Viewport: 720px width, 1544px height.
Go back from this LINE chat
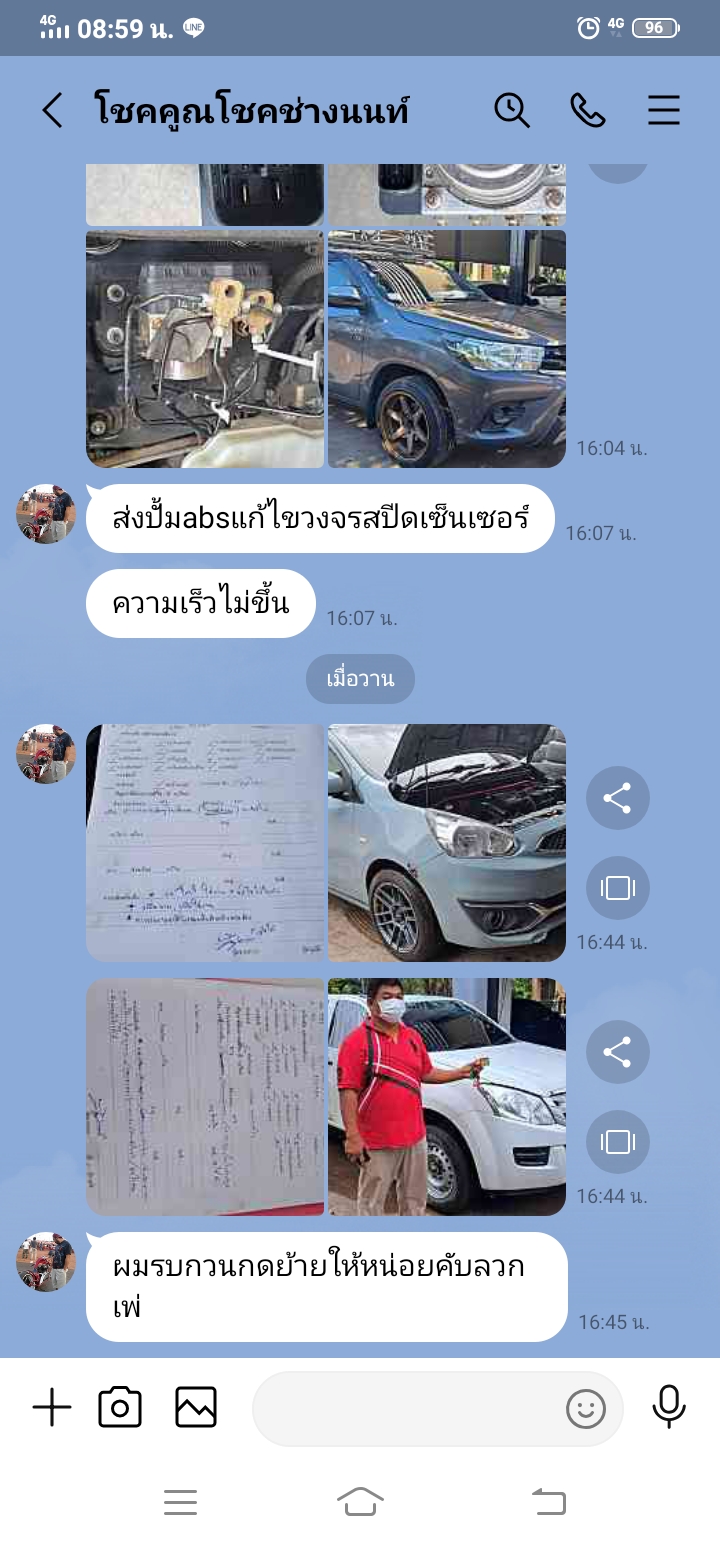coord(52,110)
